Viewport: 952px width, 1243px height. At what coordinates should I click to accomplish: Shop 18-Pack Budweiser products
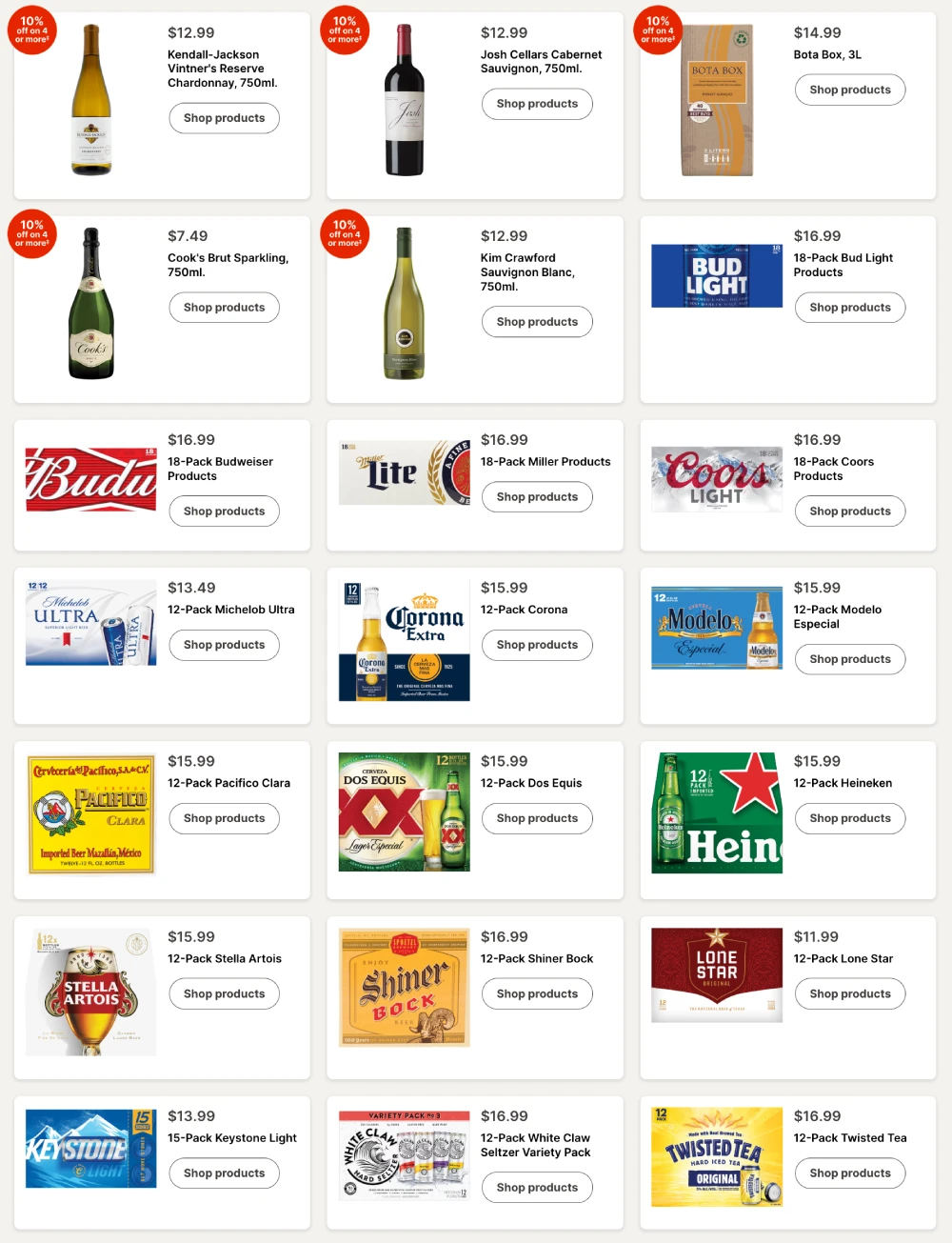click(x=224, y=511)
